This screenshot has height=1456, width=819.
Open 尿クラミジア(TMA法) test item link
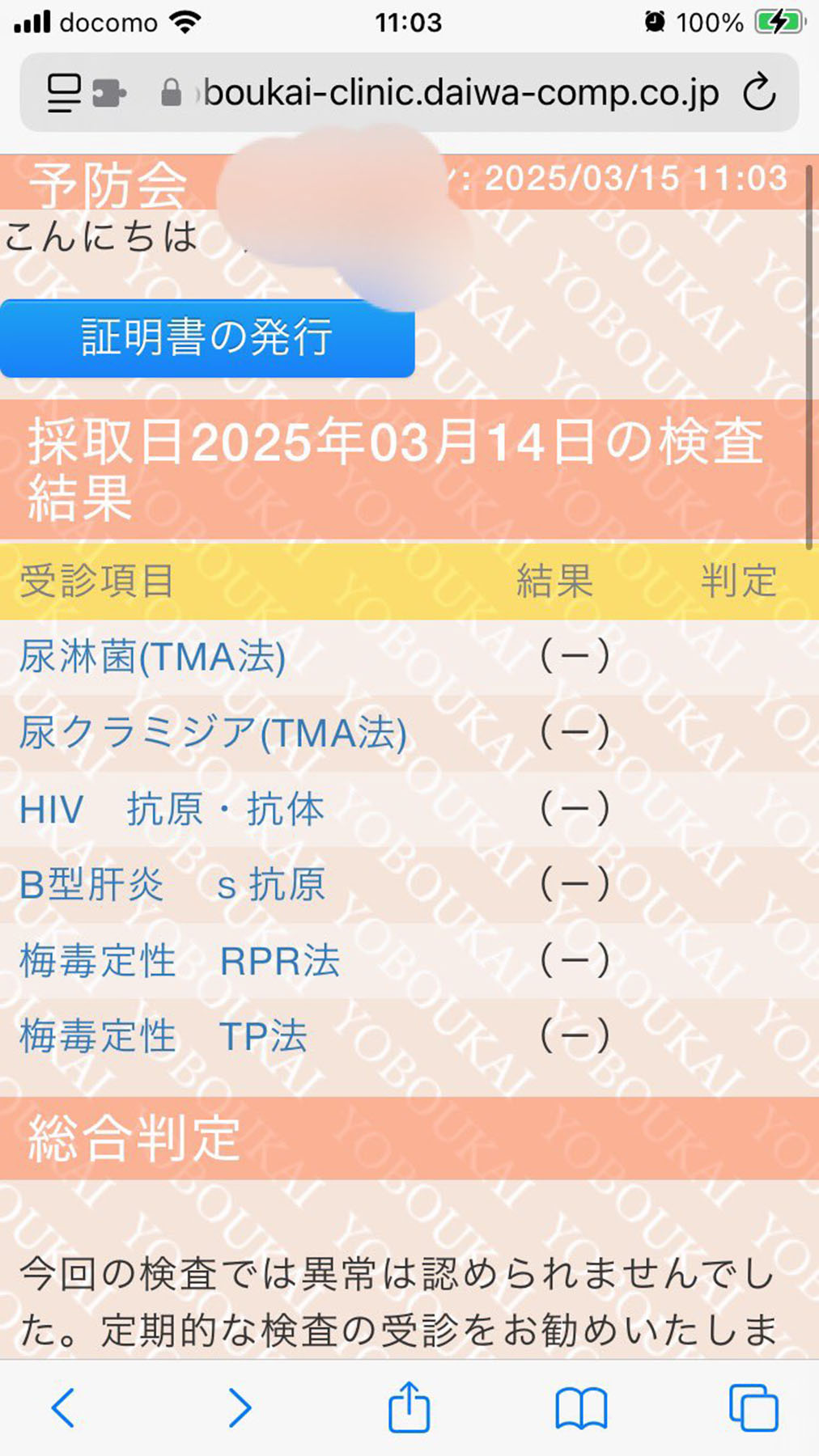[213, 733]
